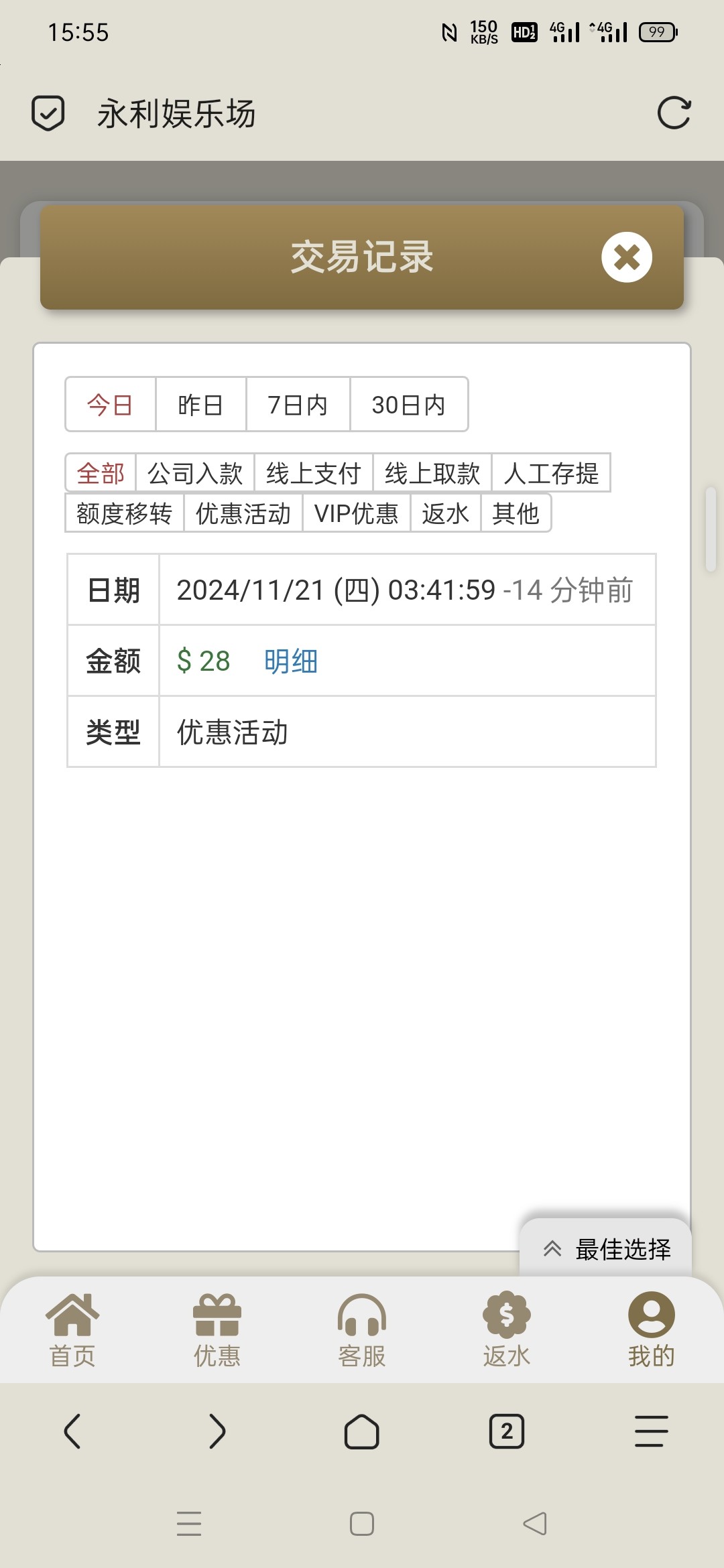The image size is (724, 1568).
Task: Open the 优惠 tab in bottom navigation
Action: [217, 1330]
